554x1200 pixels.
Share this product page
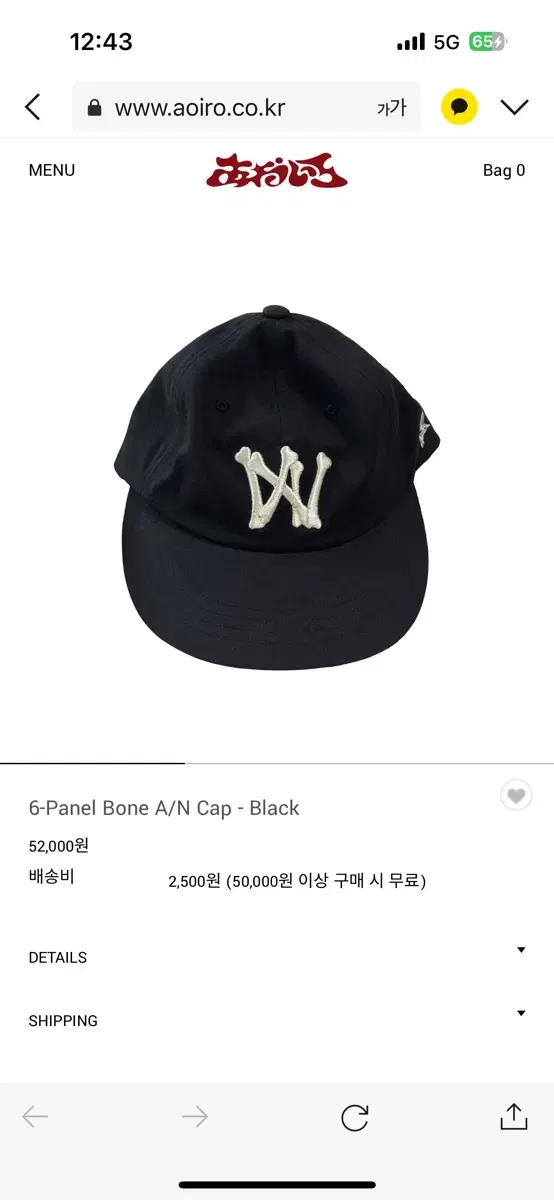(514, 1116)
